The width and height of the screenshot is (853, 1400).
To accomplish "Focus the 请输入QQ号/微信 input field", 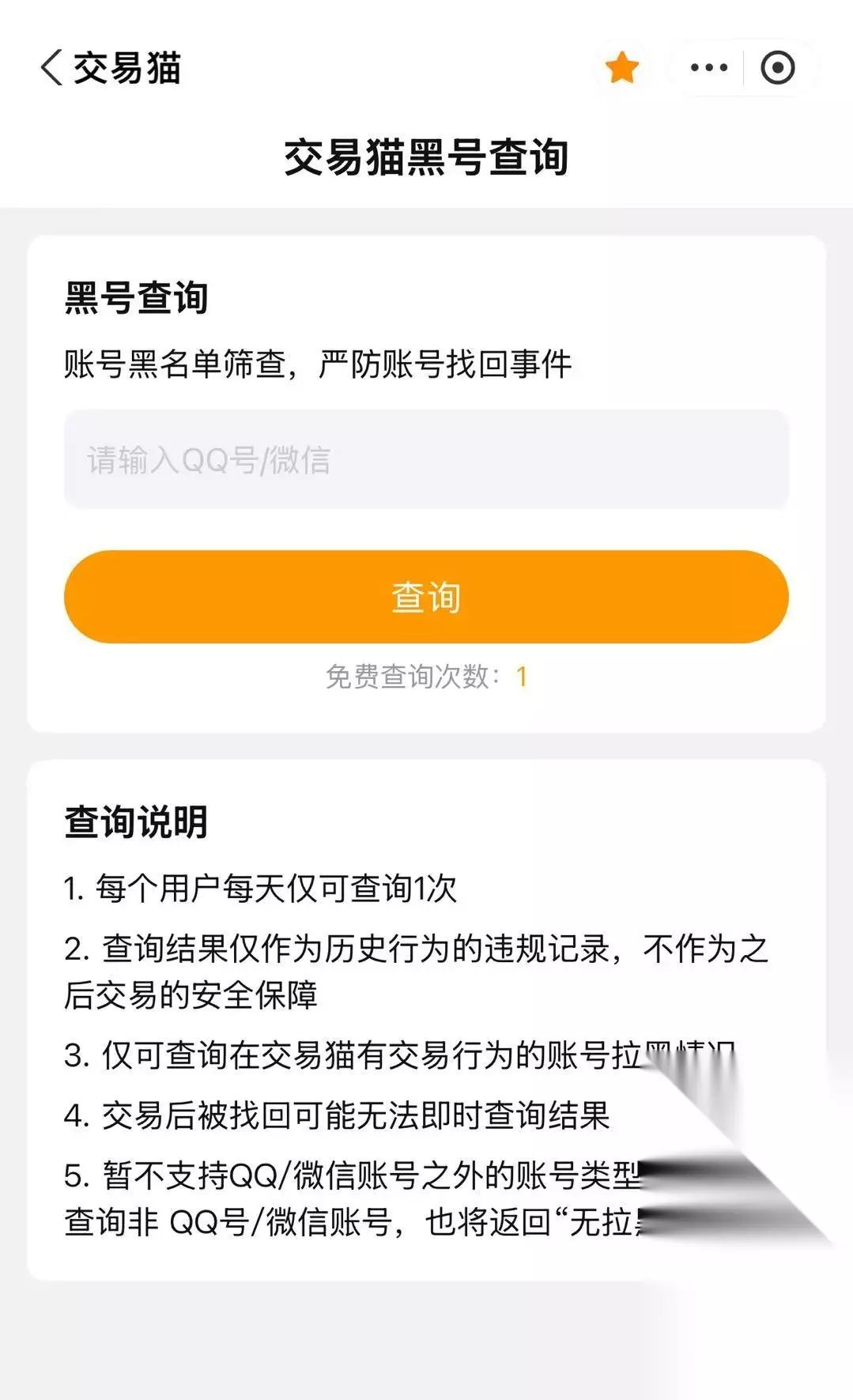I will point(426,459).
